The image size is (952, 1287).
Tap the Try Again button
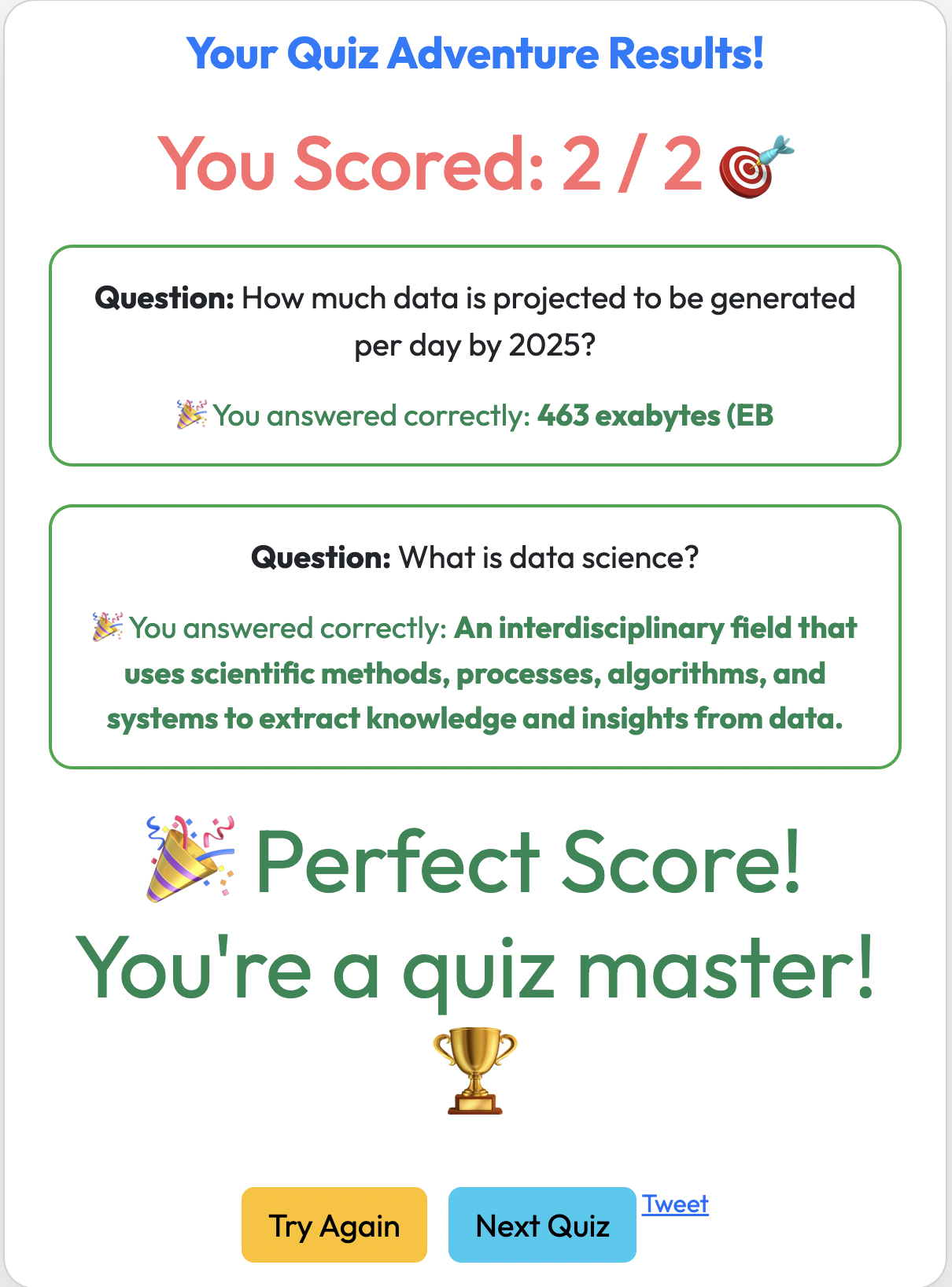[334, 1225]
